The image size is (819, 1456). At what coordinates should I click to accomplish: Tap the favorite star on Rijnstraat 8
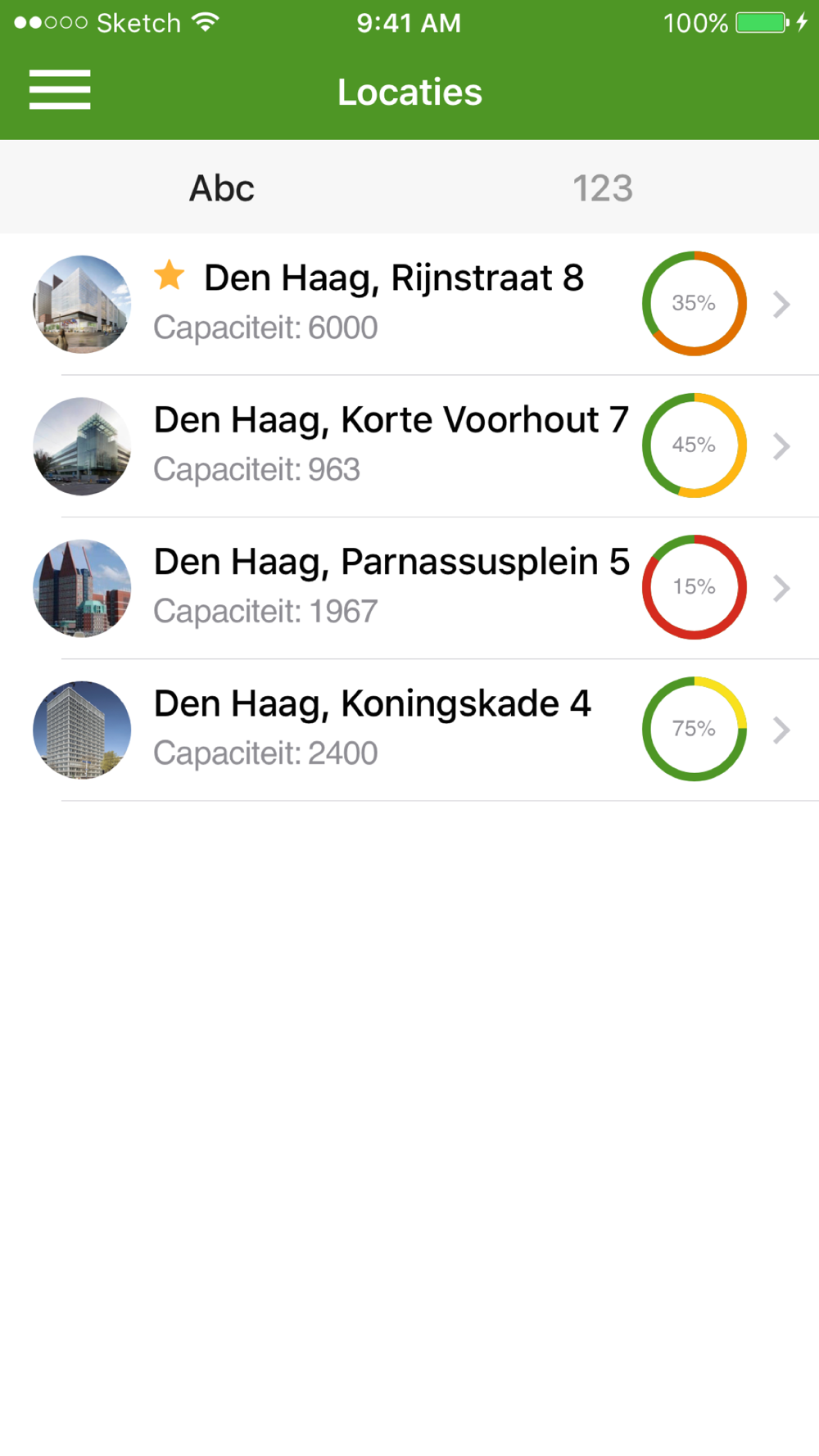(170, 276)
